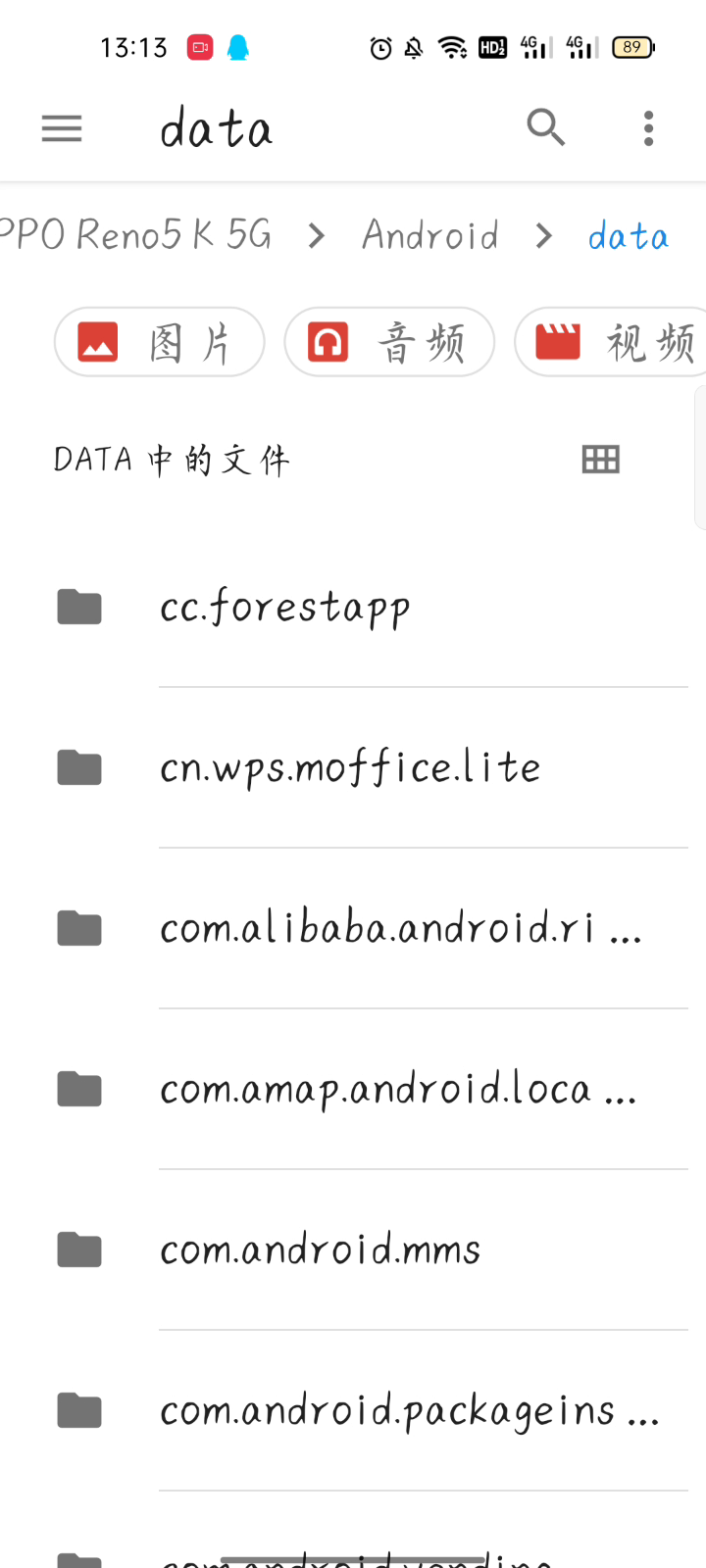Viewport: 706px width, 1568px height.
Task: Open the navigation drawer menu
Action: [62, 128]
